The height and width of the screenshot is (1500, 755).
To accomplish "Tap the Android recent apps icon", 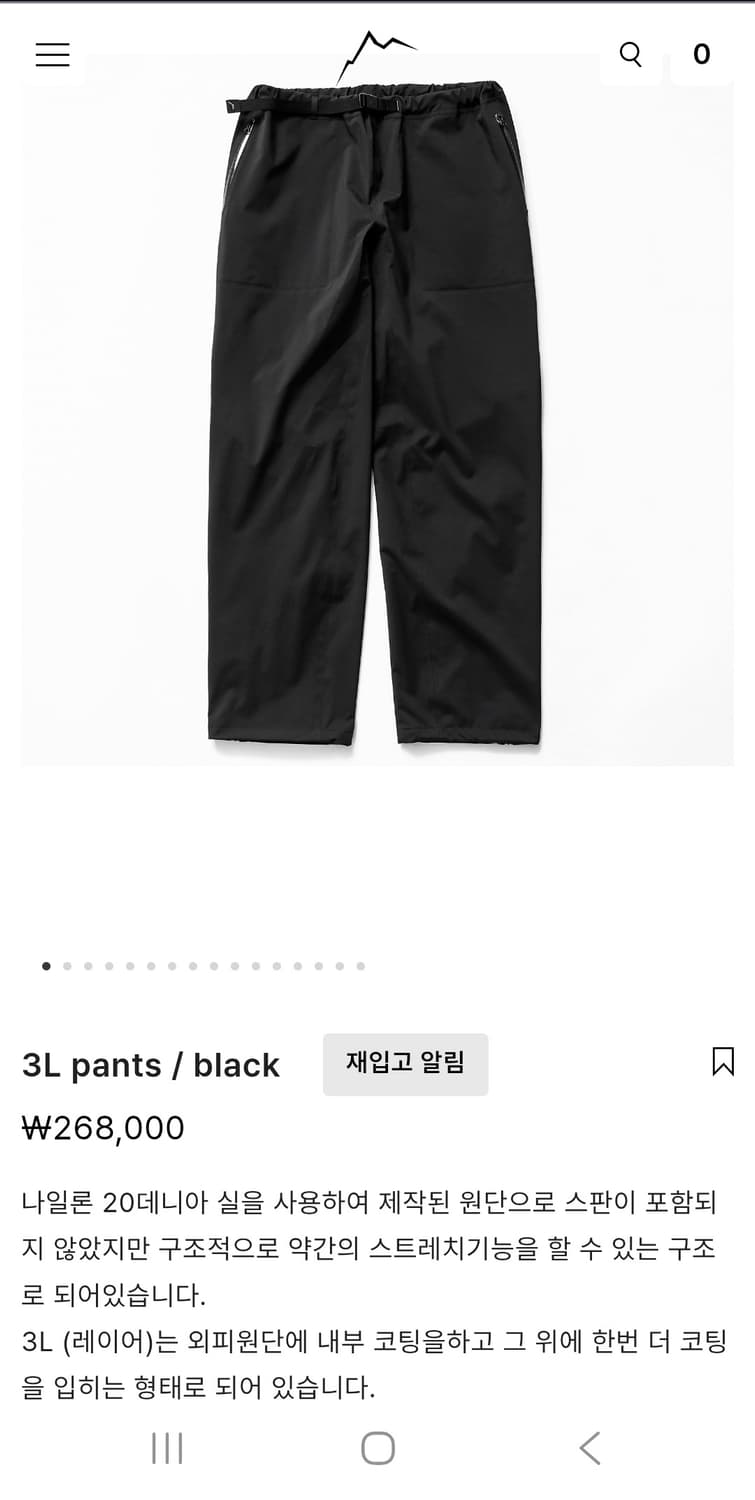I will tap(168, 1446).
